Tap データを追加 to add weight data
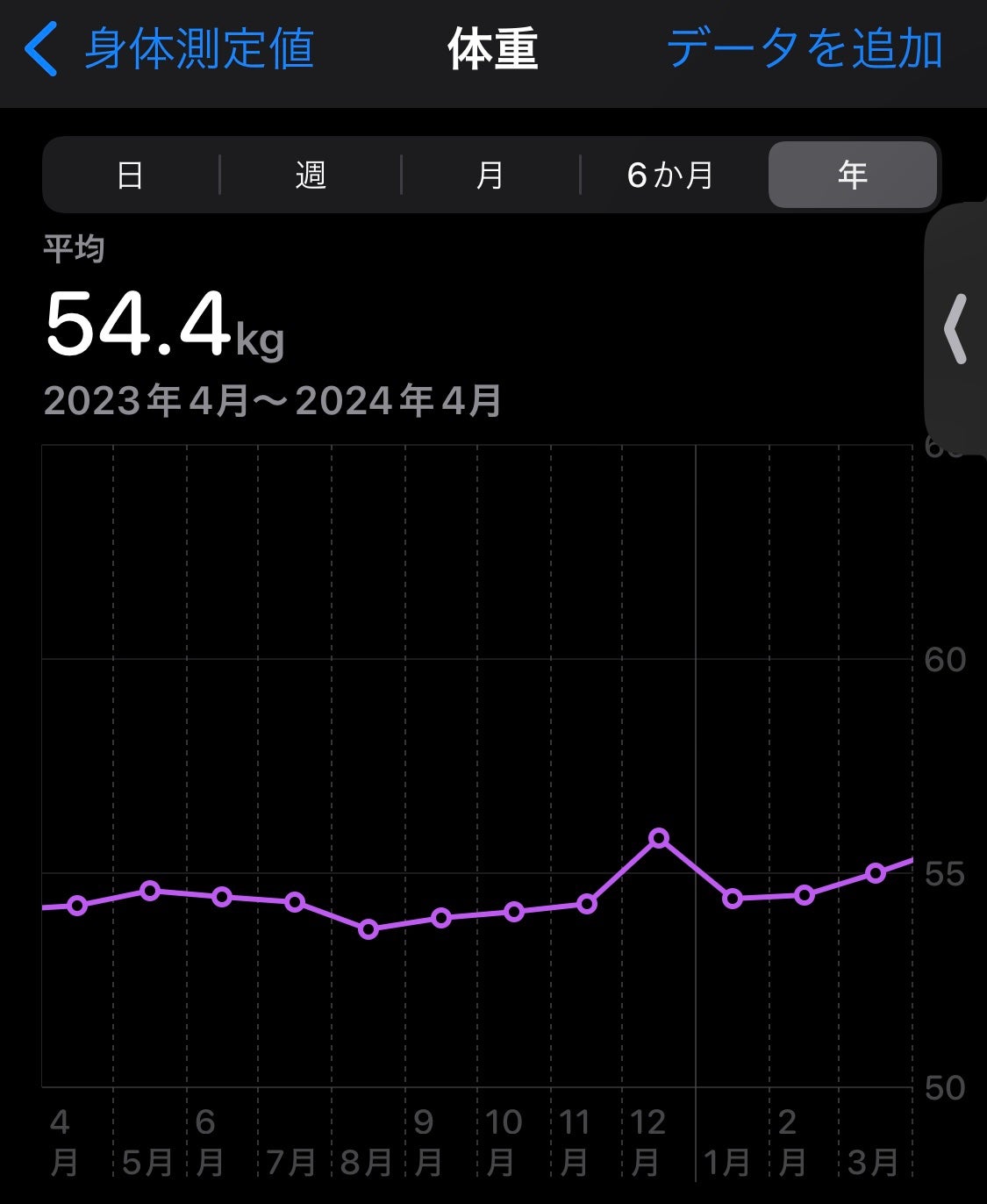The image size is (987, 1204). (x=804, y=49)
